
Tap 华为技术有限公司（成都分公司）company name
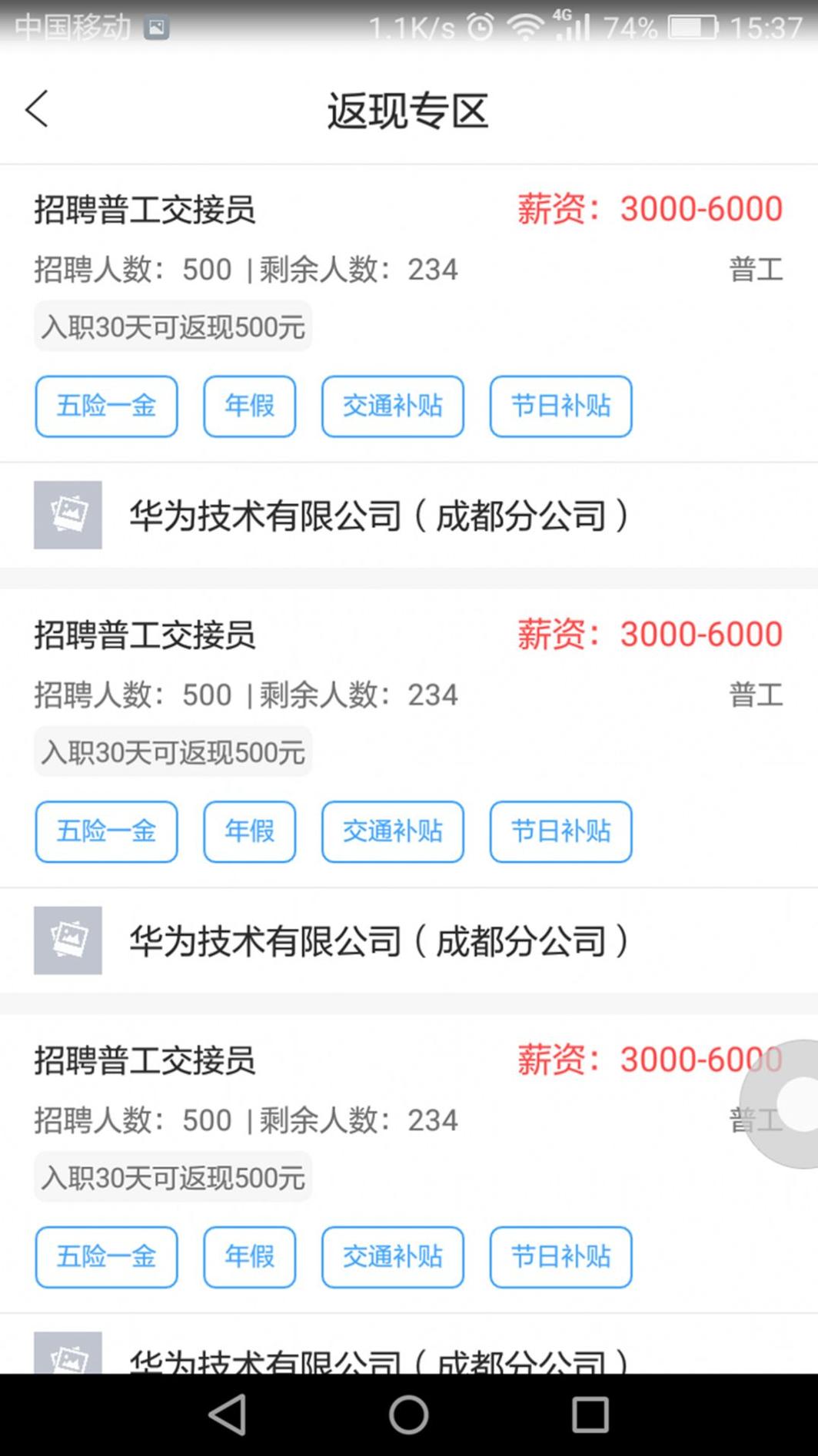coord(380,516)
